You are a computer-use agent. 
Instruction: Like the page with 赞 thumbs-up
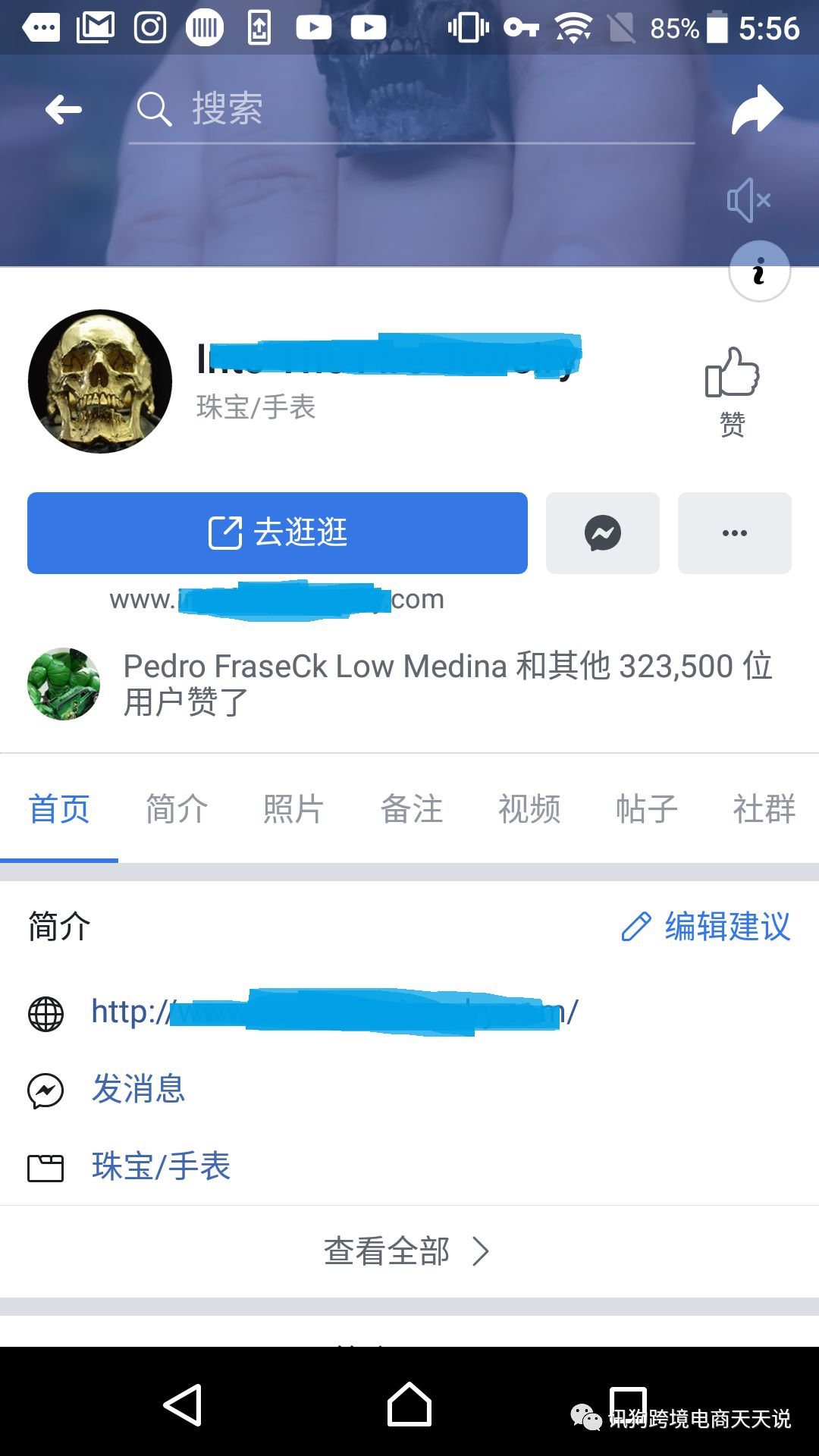coord(732,391)
